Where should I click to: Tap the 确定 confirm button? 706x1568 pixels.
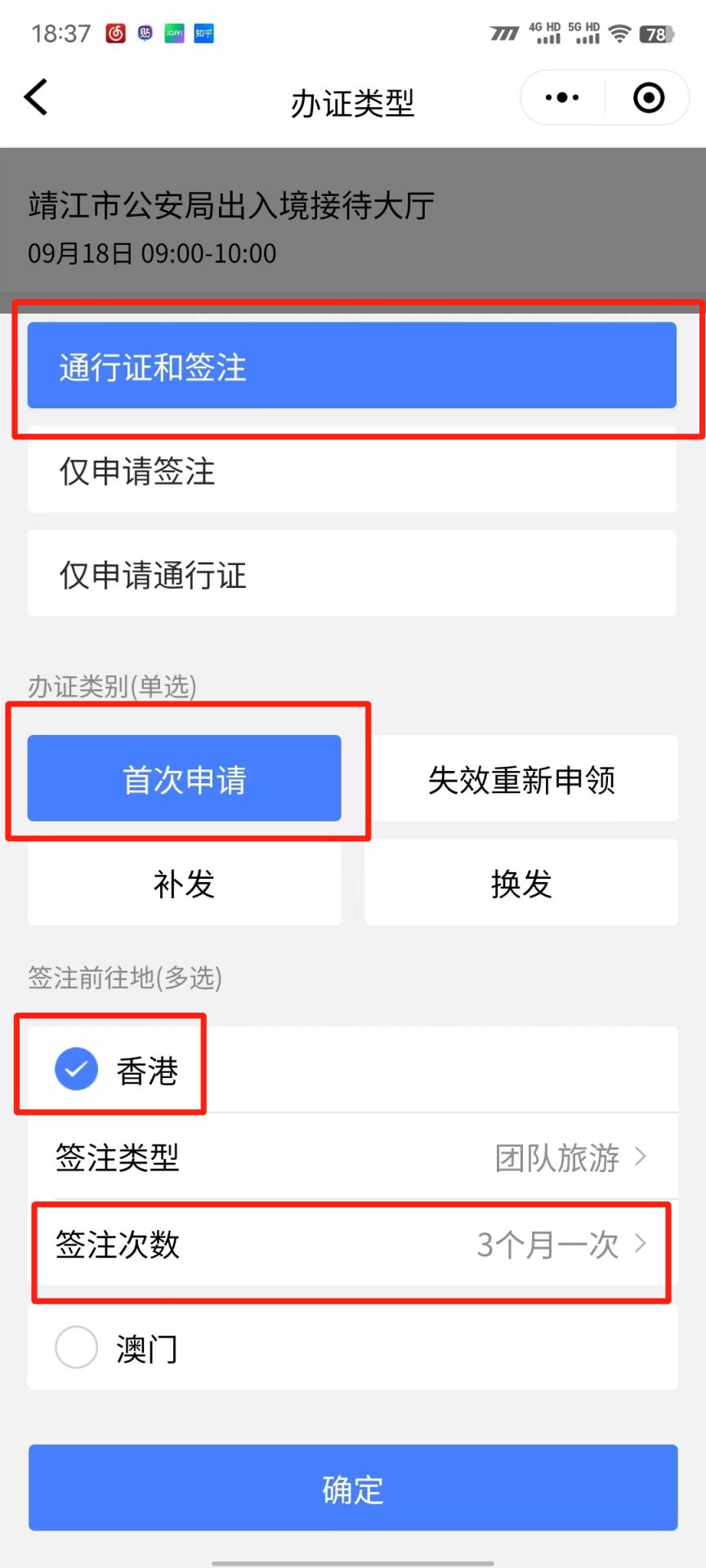coord(353,1488)
